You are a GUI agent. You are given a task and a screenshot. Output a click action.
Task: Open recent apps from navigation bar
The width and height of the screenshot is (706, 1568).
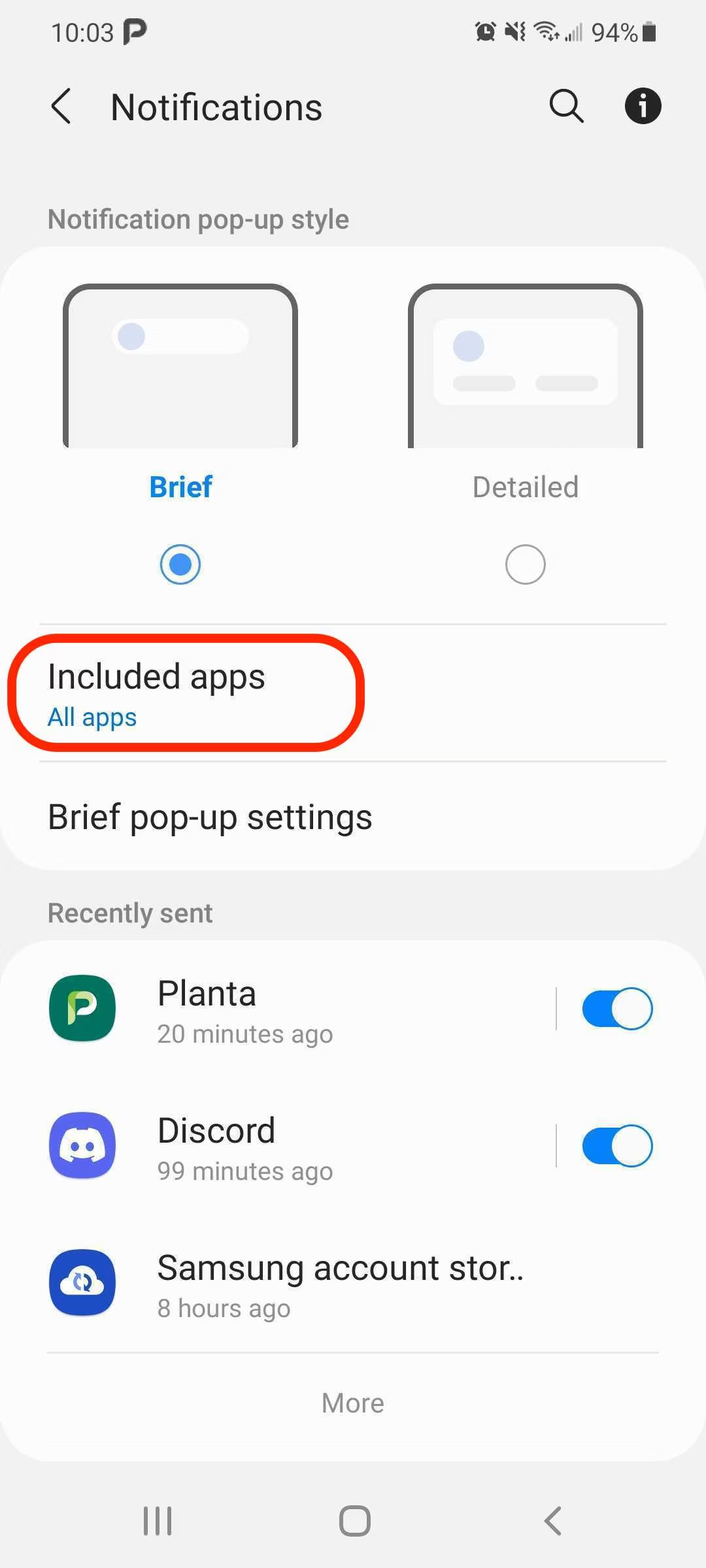click(158, 1521)
